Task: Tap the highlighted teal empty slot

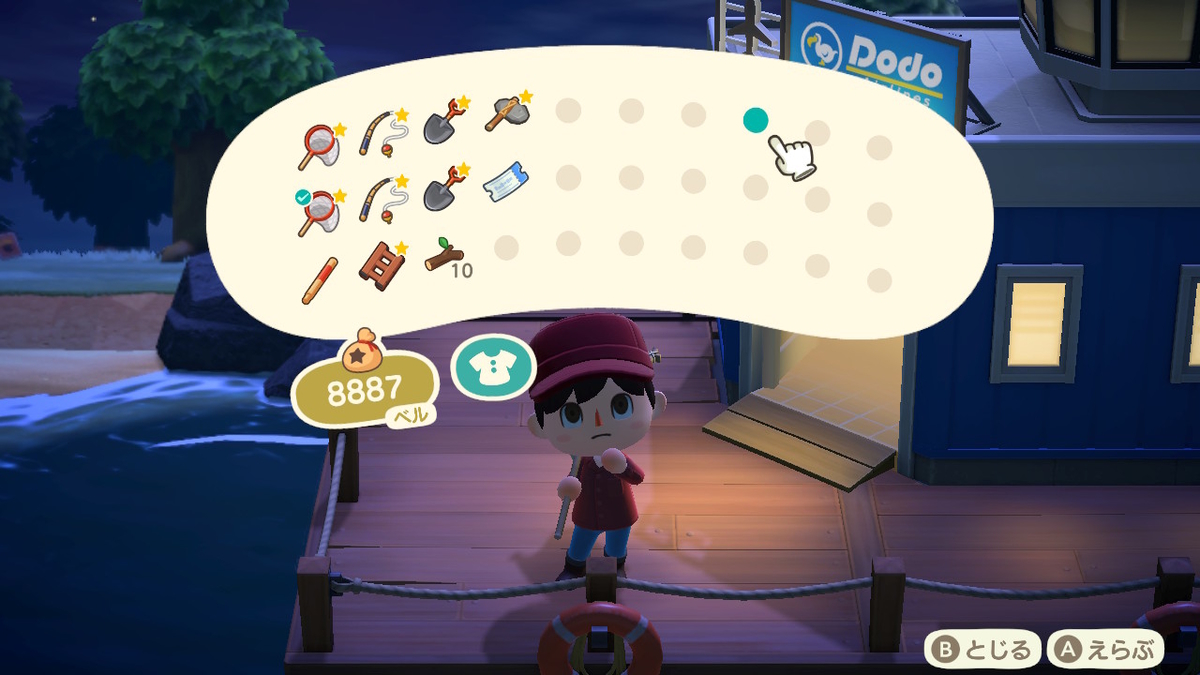Action: click(755, 121)
